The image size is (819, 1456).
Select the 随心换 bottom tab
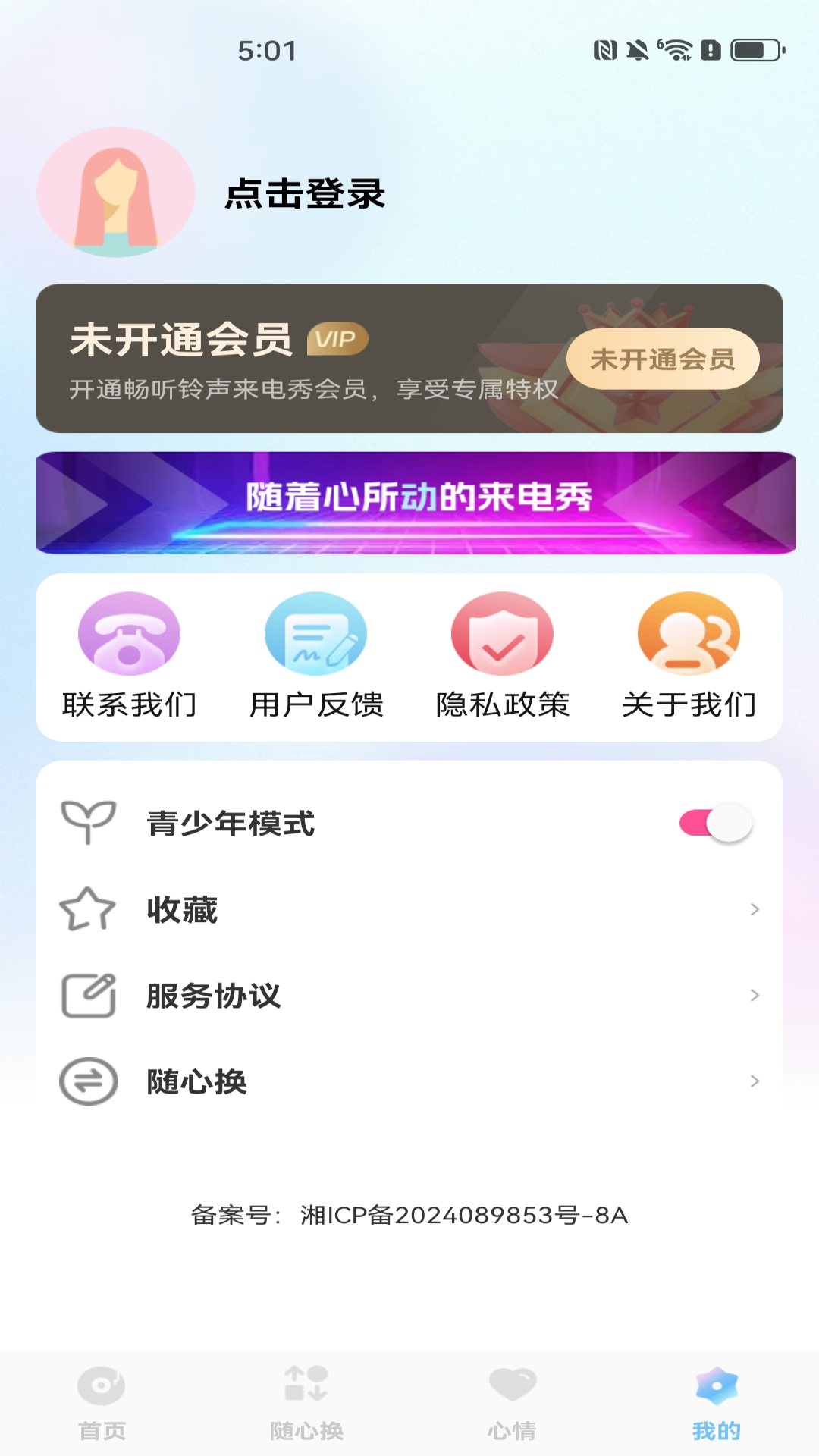(307, 1410)
